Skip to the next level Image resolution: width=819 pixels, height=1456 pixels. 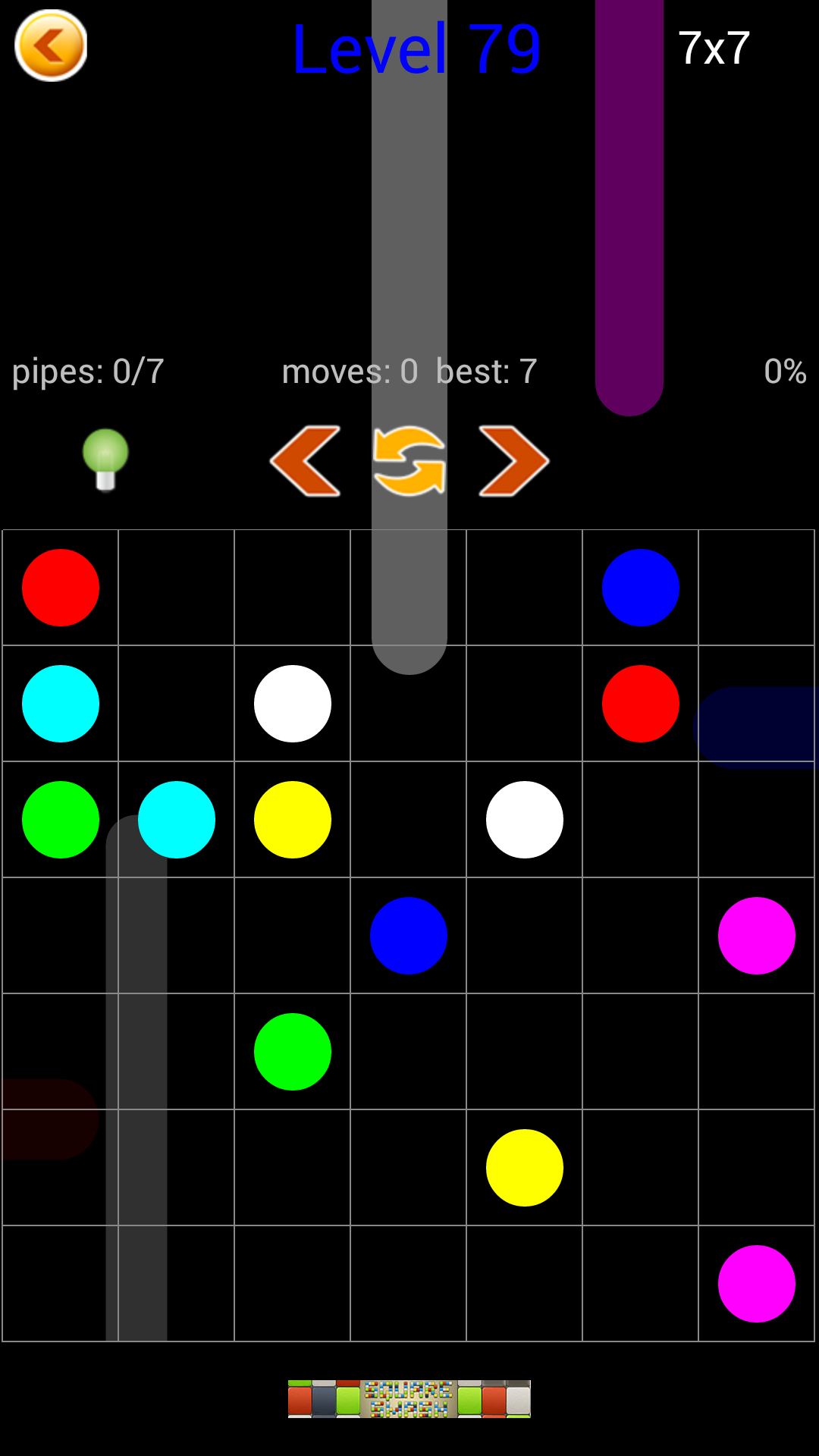click(x=513, y=461)
